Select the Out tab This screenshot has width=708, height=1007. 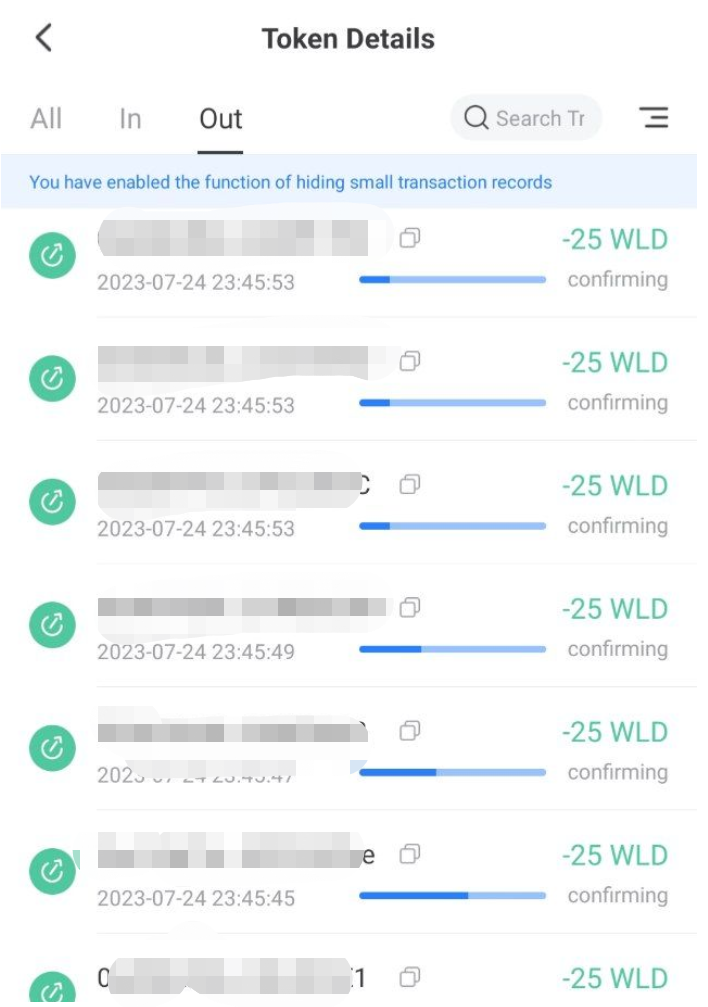point(220,119)
